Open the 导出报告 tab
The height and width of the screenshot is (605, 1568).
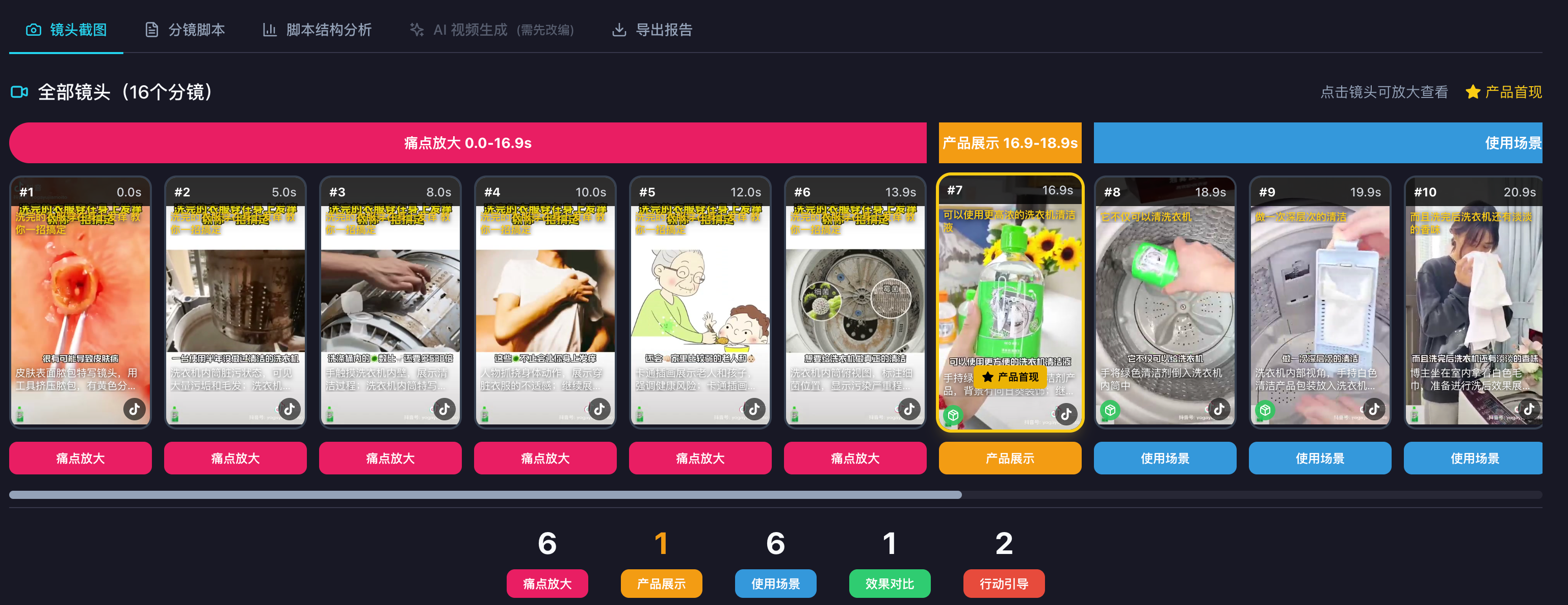652,29
